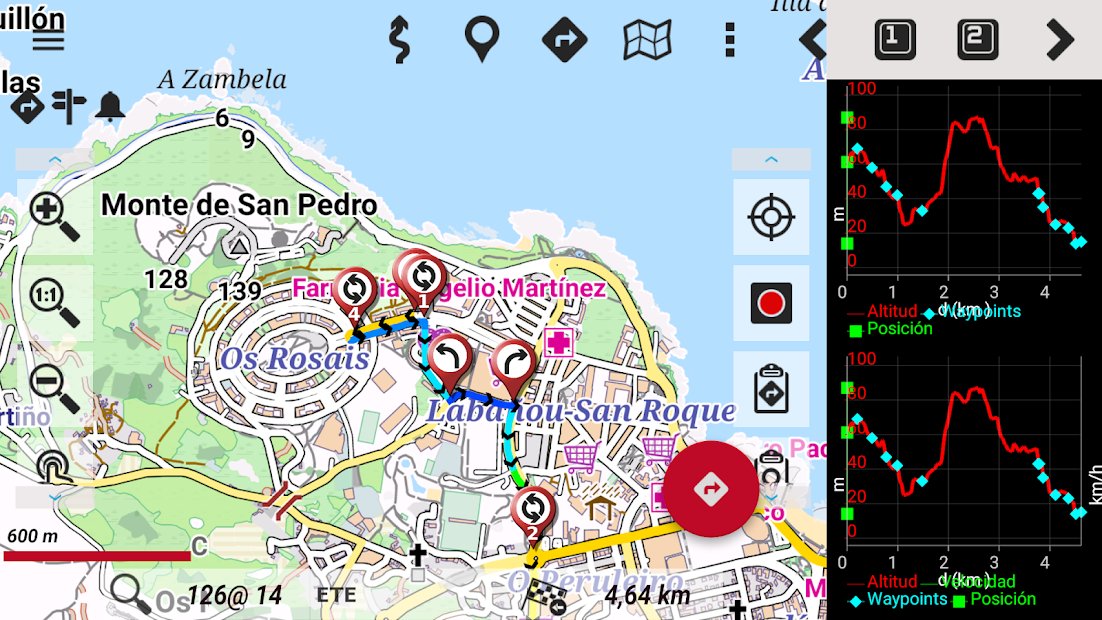Open the hamburger drawer menu

[x=48, y=39]
